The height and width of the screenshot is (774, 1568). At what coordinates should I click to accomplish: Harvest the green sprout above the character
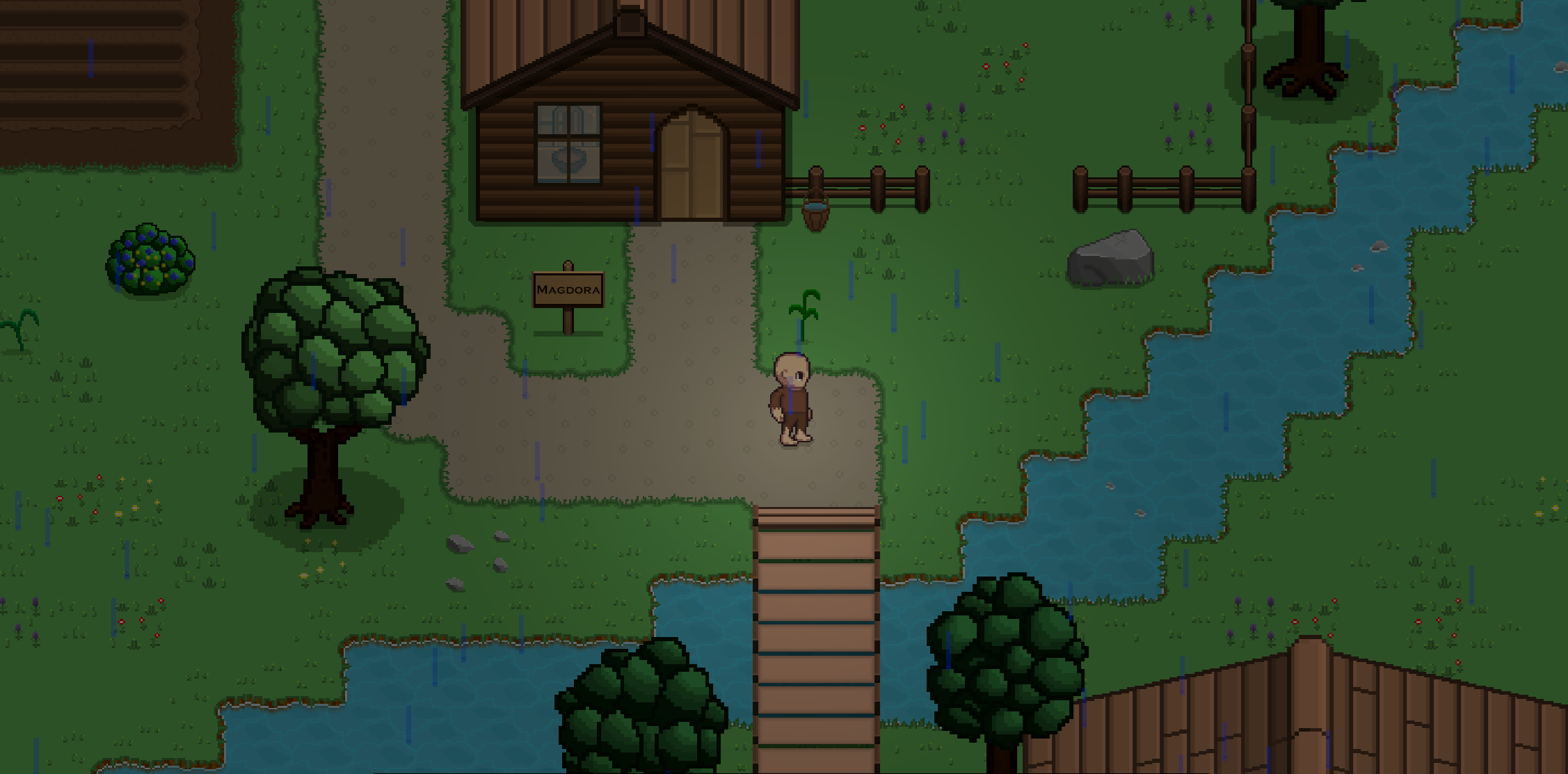(x=804, y=314)
